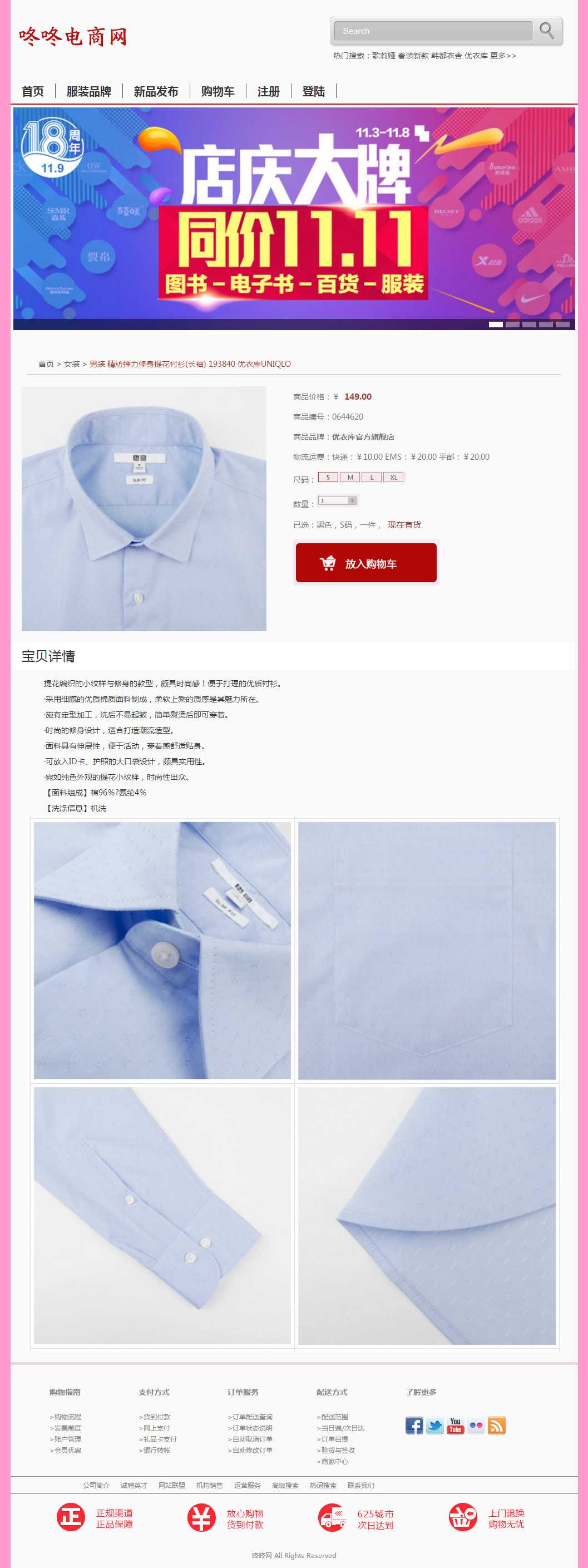This screenshot has width=588, height=1568.
Task: Open the 注册 page
Action: [x=268, y=91]
